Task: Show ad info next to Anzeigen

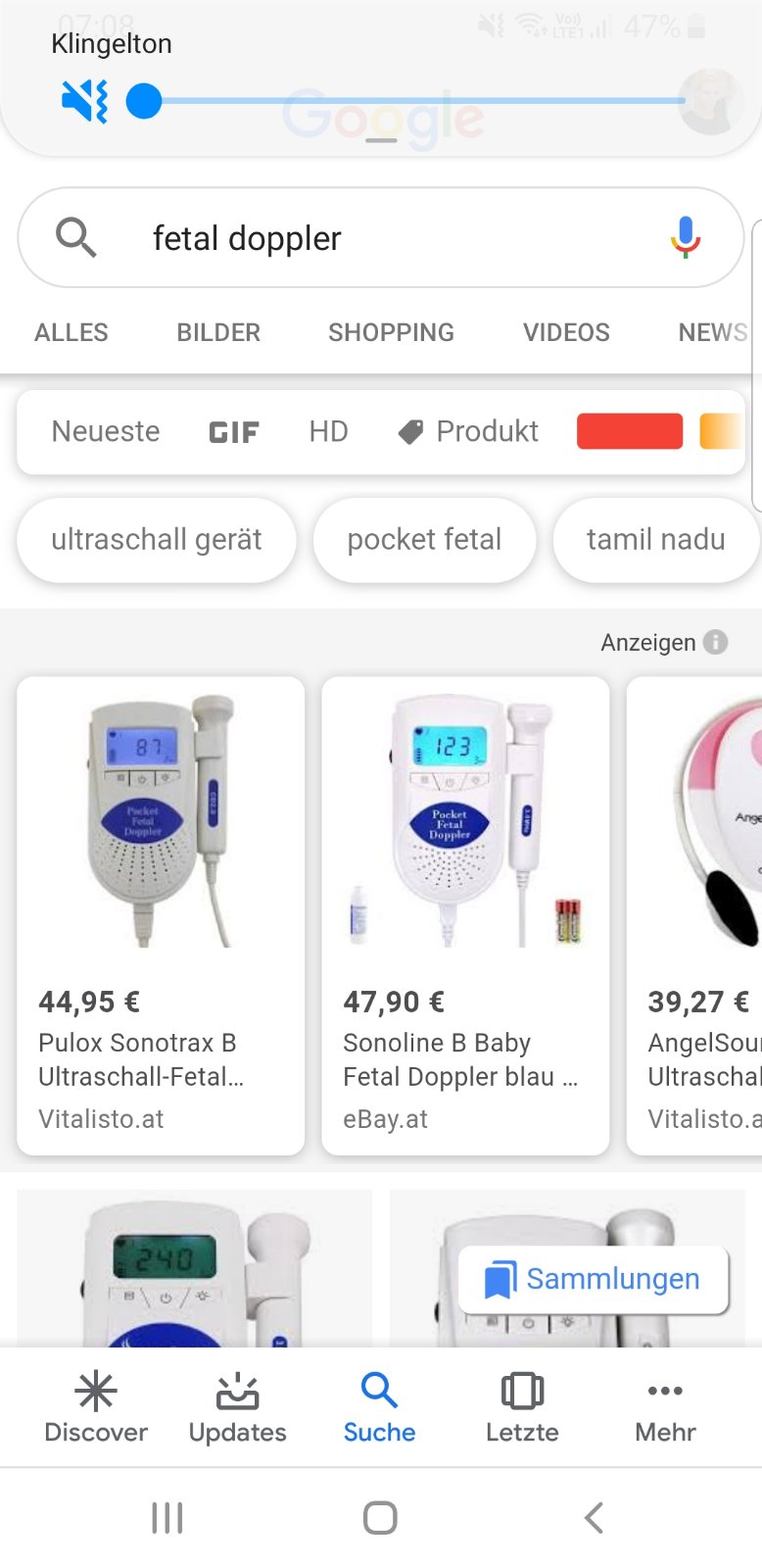Action: point(716,642)
